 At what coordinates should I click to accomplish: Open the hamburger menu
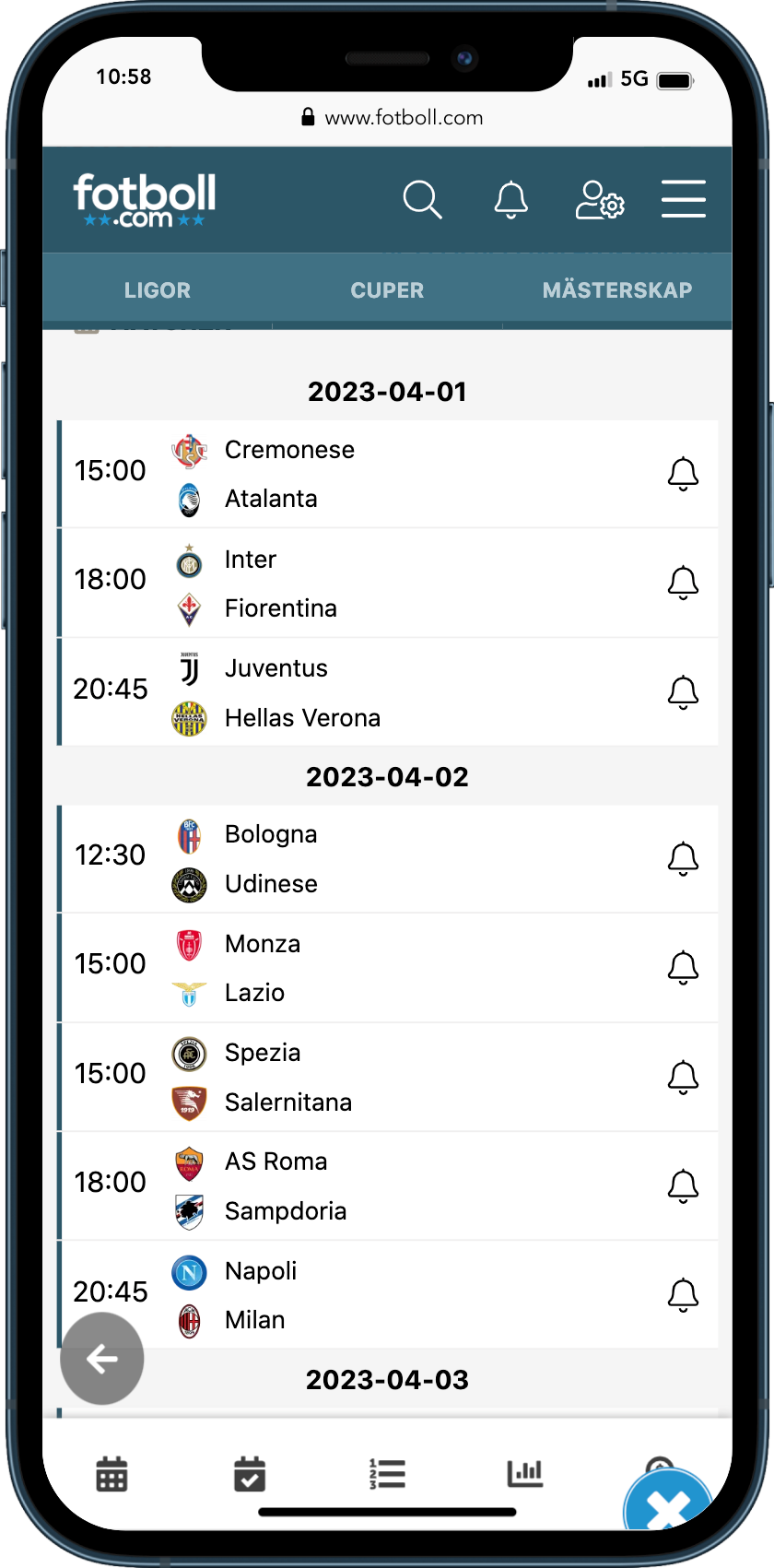click(x=683, y=199)
